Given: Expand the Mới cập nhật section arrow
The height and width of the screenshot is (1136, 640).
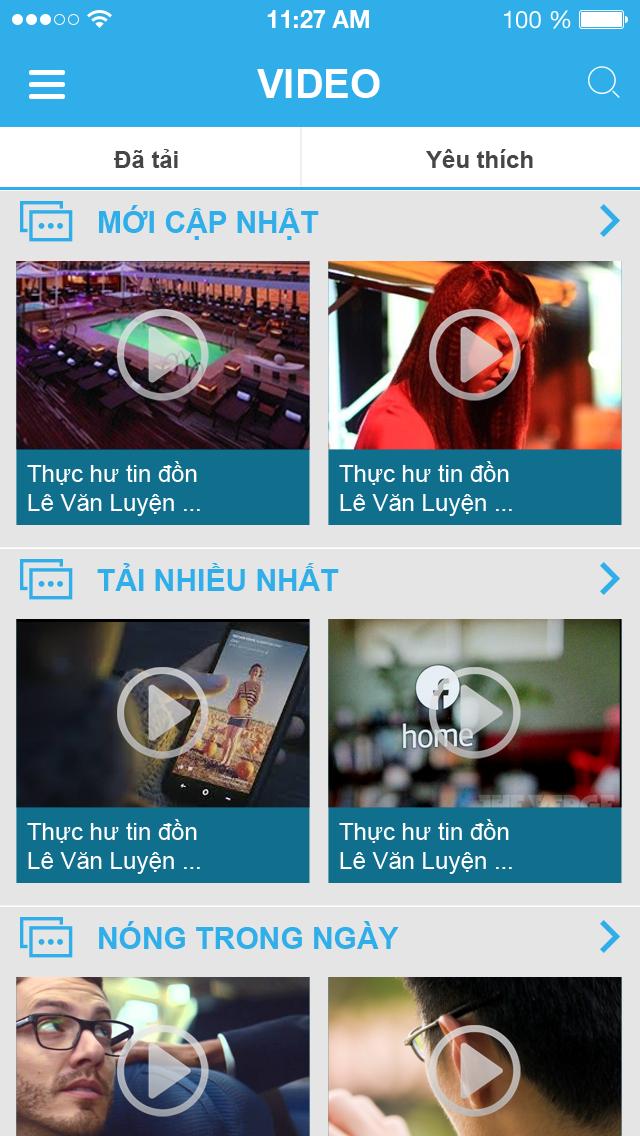Looking at the screenshot, I should coord(609,221).
